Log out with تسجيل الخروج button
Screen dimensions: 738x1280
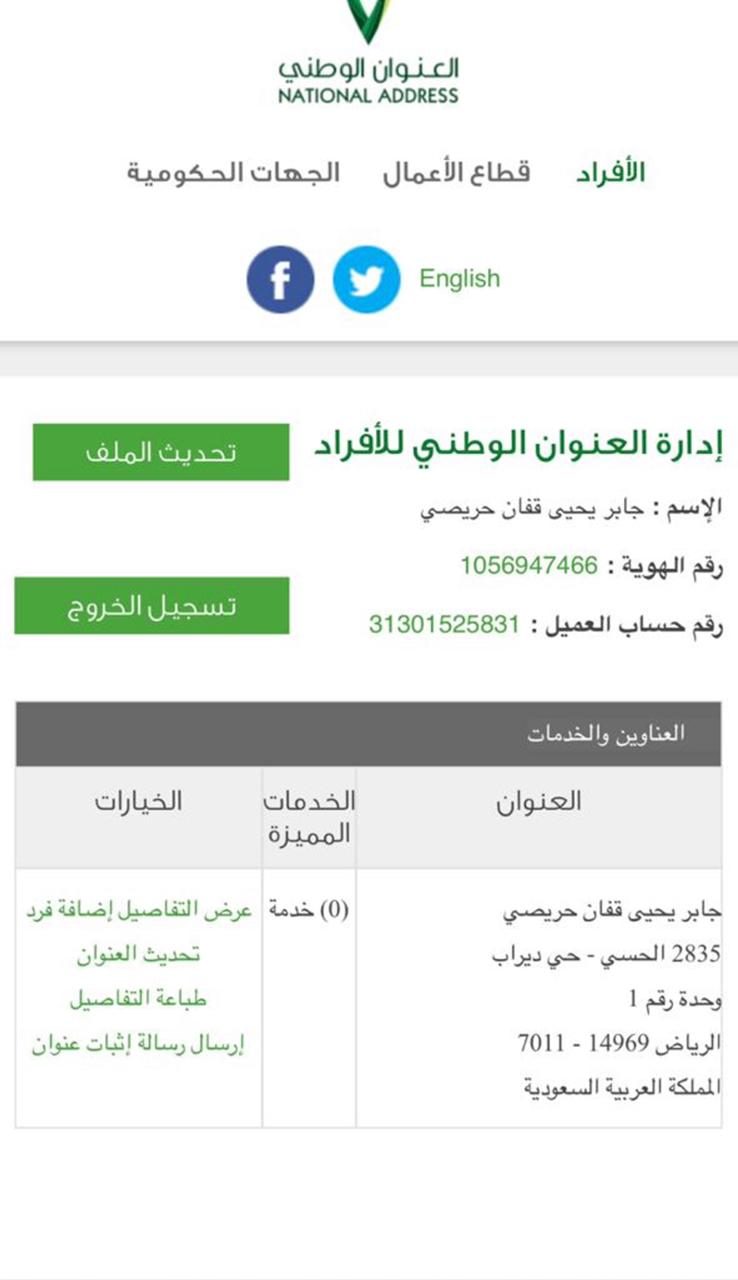[x=152, y=606]
